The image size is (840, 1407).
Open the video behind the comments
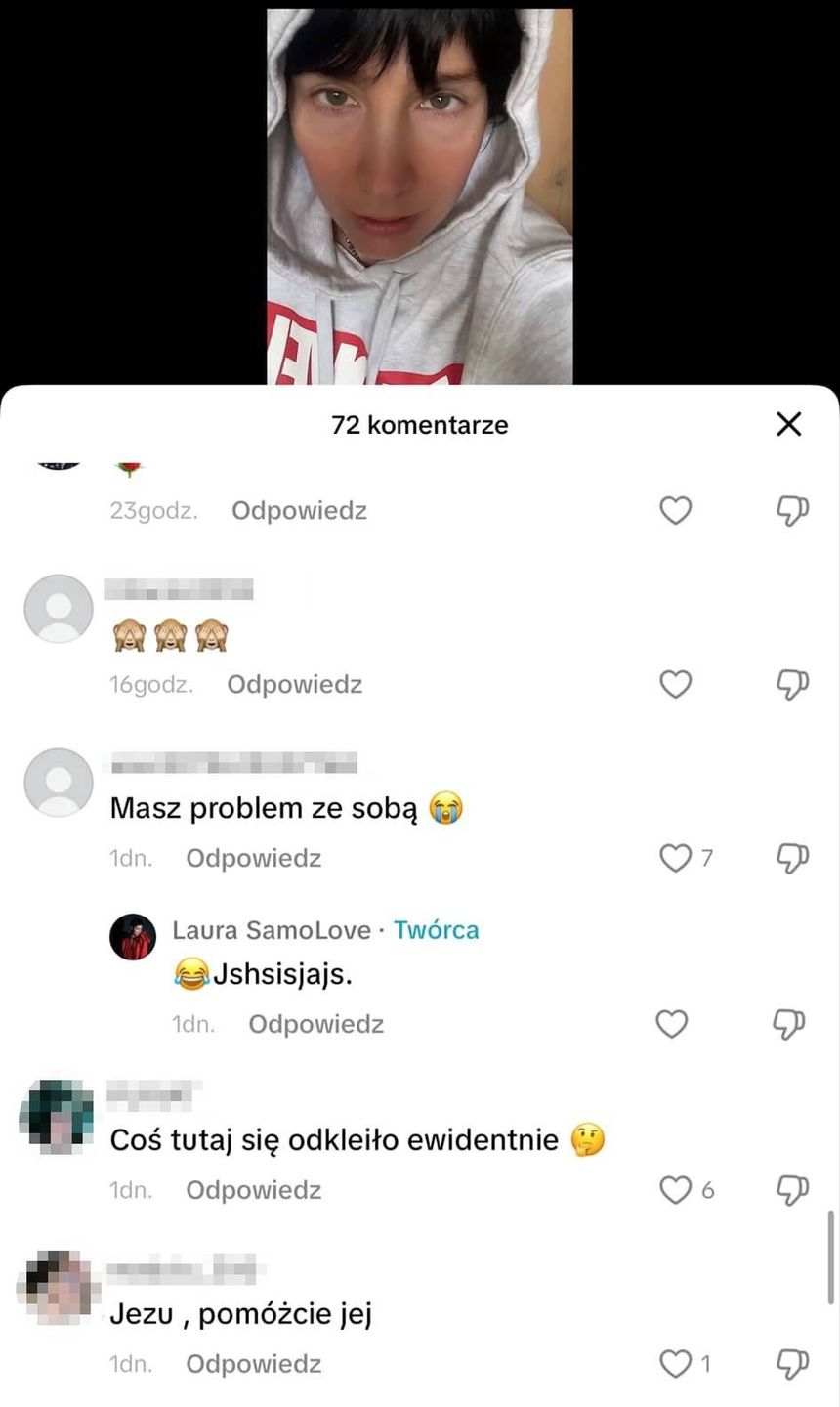[x=420, y=195]
